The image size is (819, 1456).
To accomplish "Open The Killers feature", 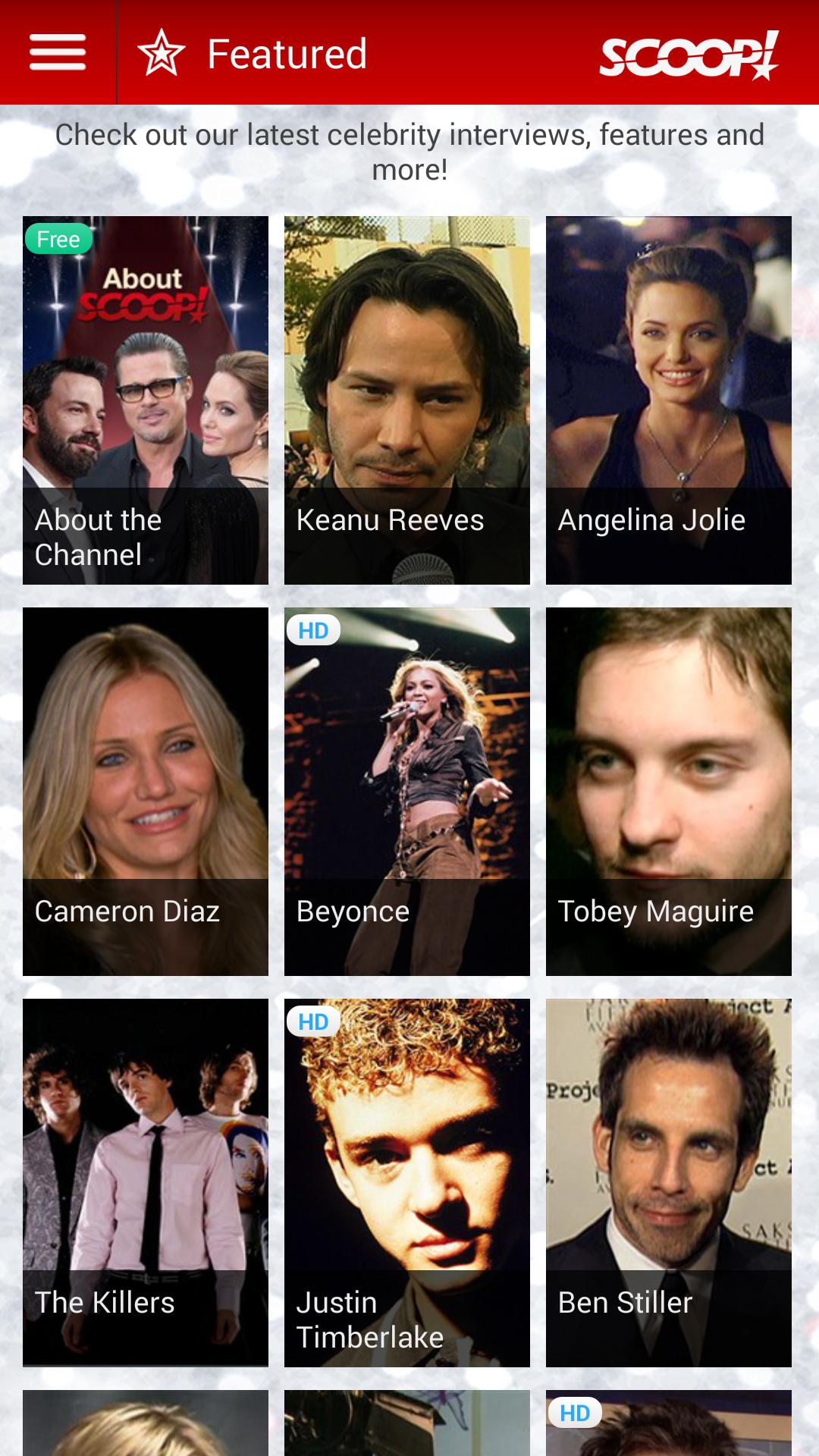I will (x=146, y=1183).
